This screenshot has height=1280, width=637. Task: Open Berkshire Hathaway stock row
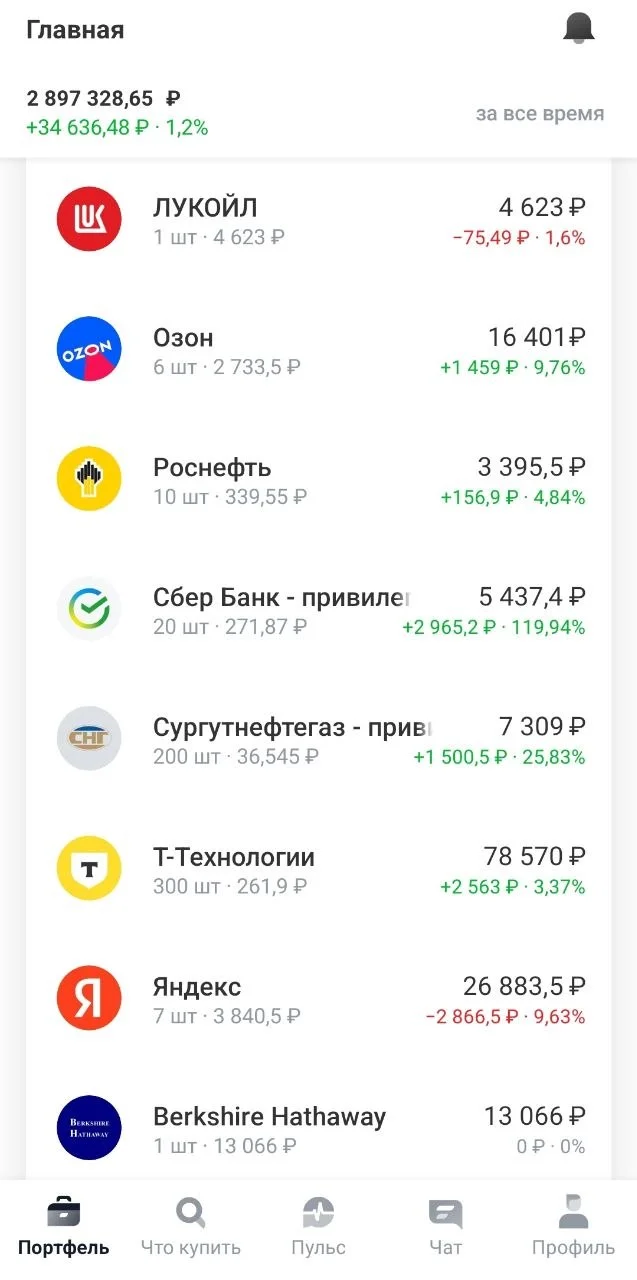(319, 1129)
